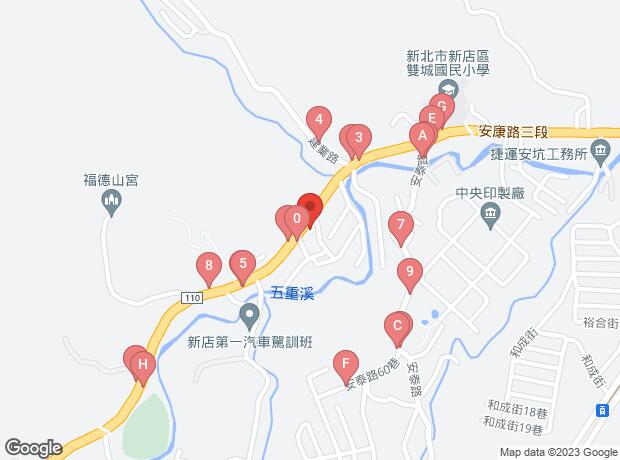
Task: Tap the marker labeled 9
Action: [x=409, y=271]
